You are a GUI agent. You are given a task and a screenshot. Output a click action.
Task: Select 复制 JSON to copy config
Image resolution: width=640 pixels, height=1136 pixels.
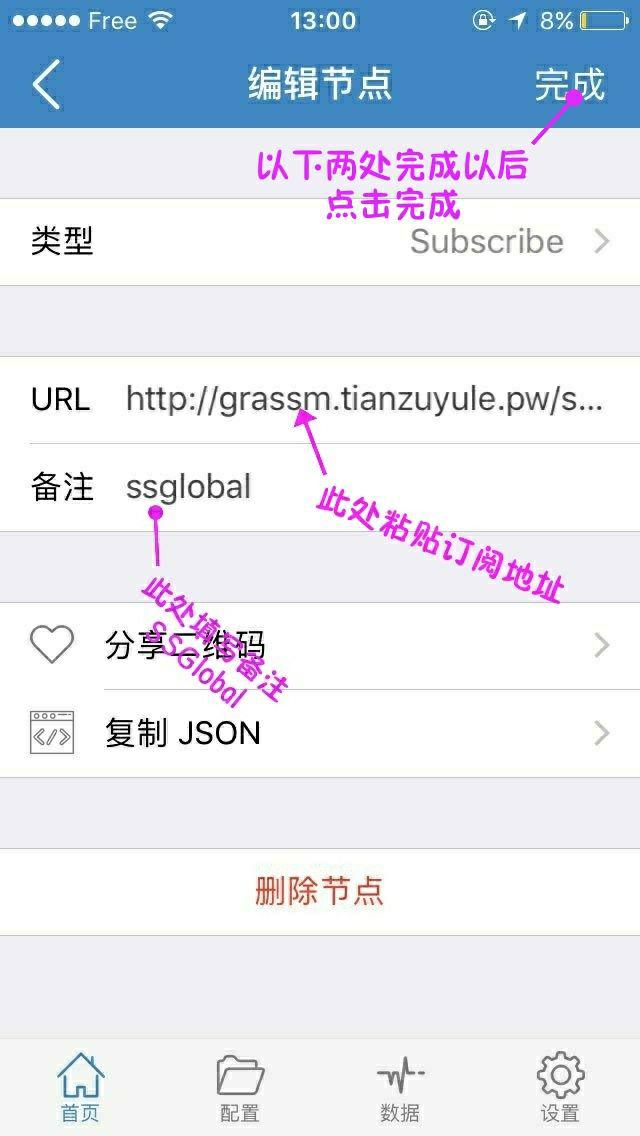click(320, 734)
